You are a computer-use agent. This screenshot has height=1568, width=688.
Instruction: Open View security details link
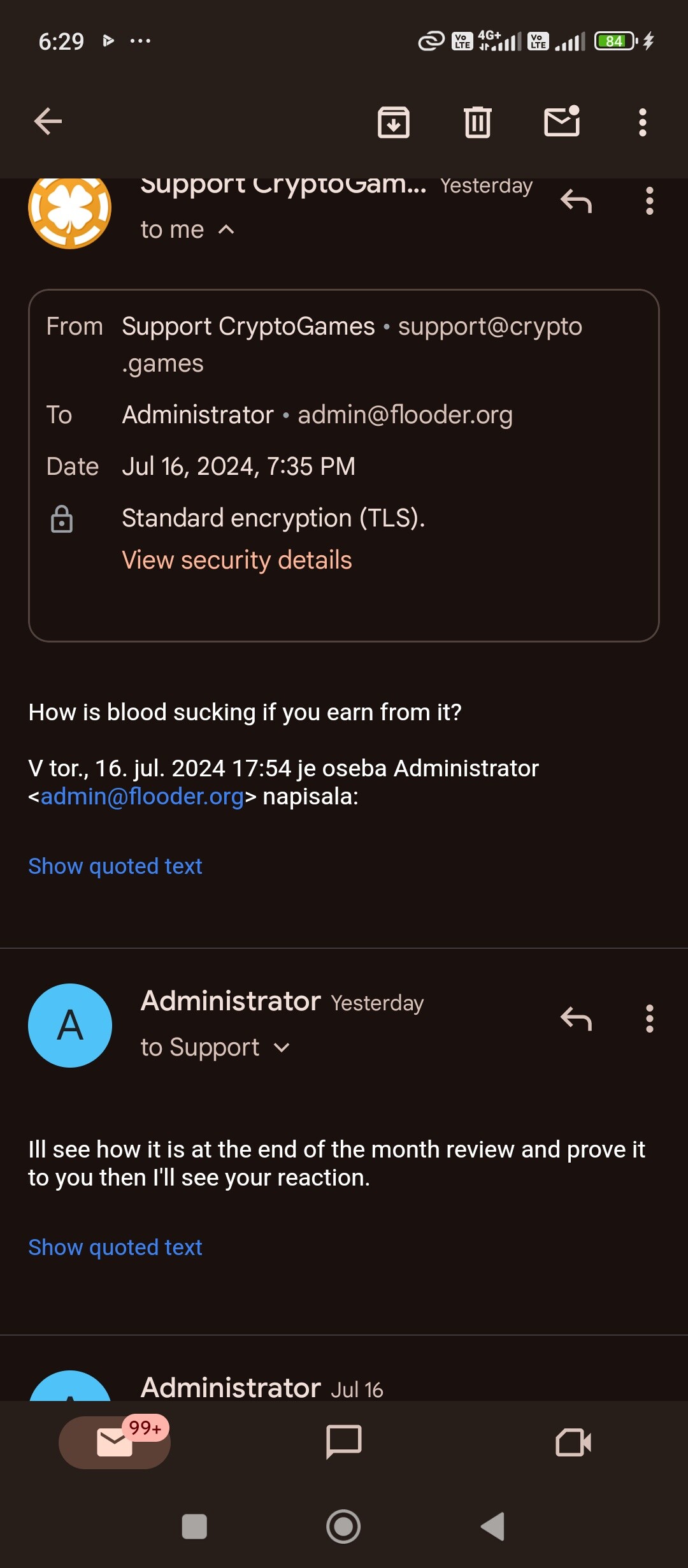tap(237, 560)
